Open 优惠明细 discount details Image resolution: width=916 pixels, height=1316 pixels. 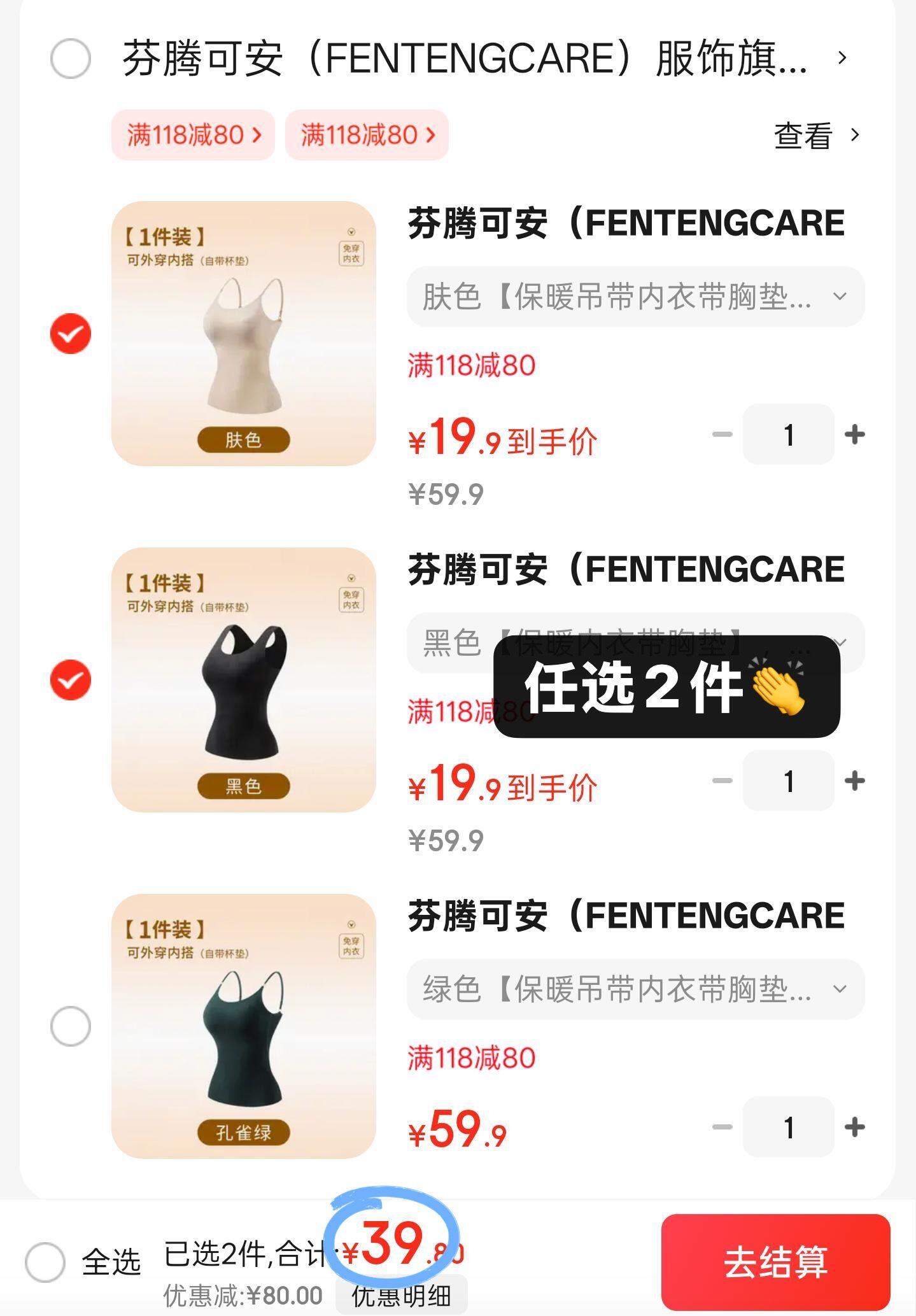click(x=402, y=1296)
